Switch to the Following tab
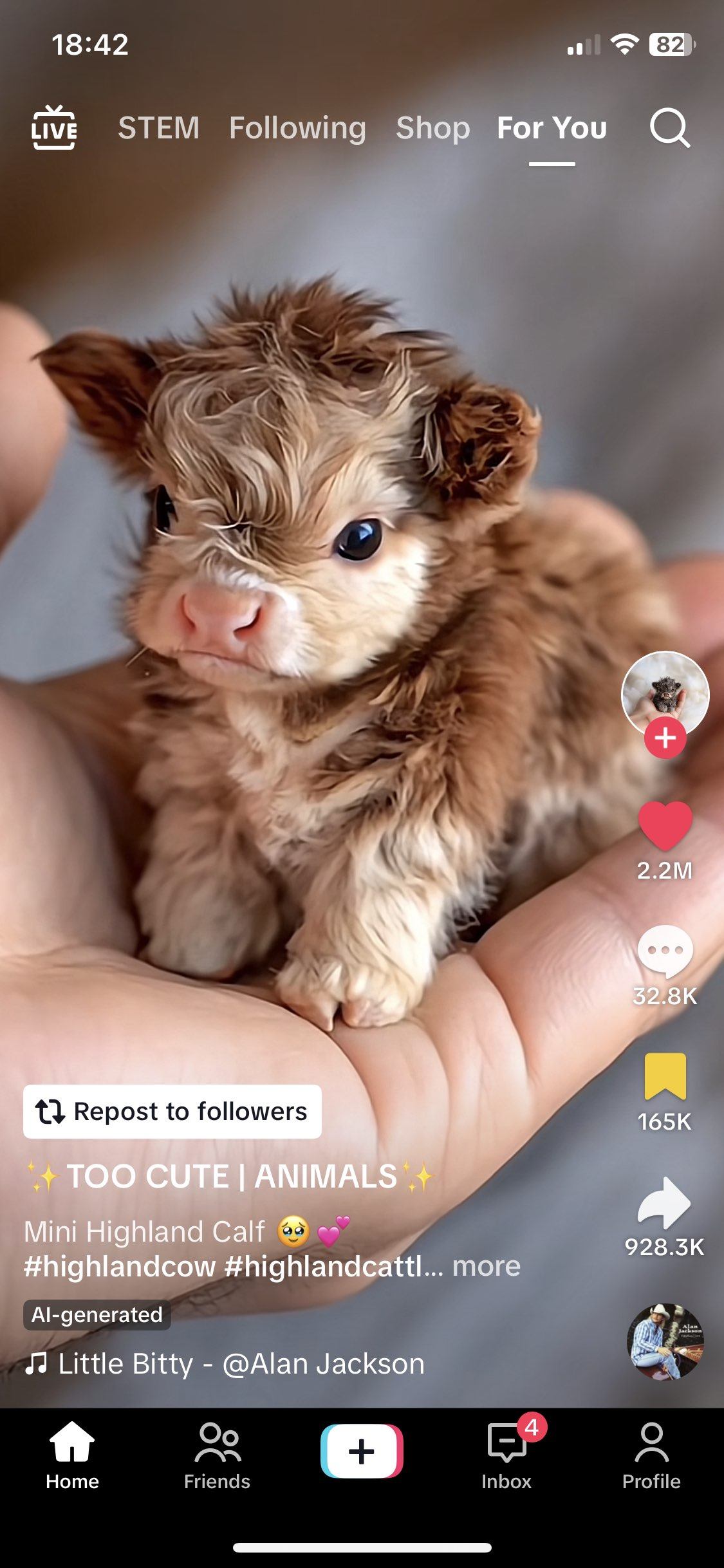Viewport: 724px width, 1568px height. [297, 127]
